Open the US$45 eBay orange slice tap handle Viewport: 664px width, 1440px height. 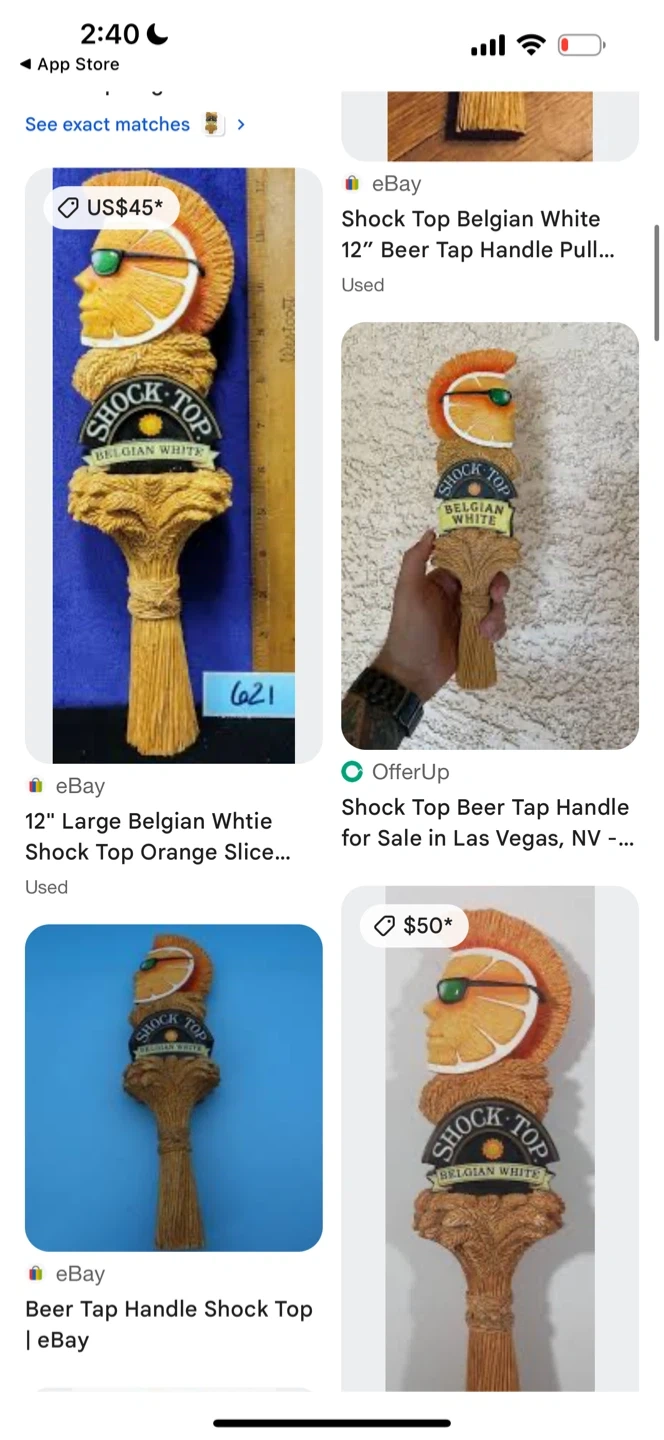(x=173, y=465)
